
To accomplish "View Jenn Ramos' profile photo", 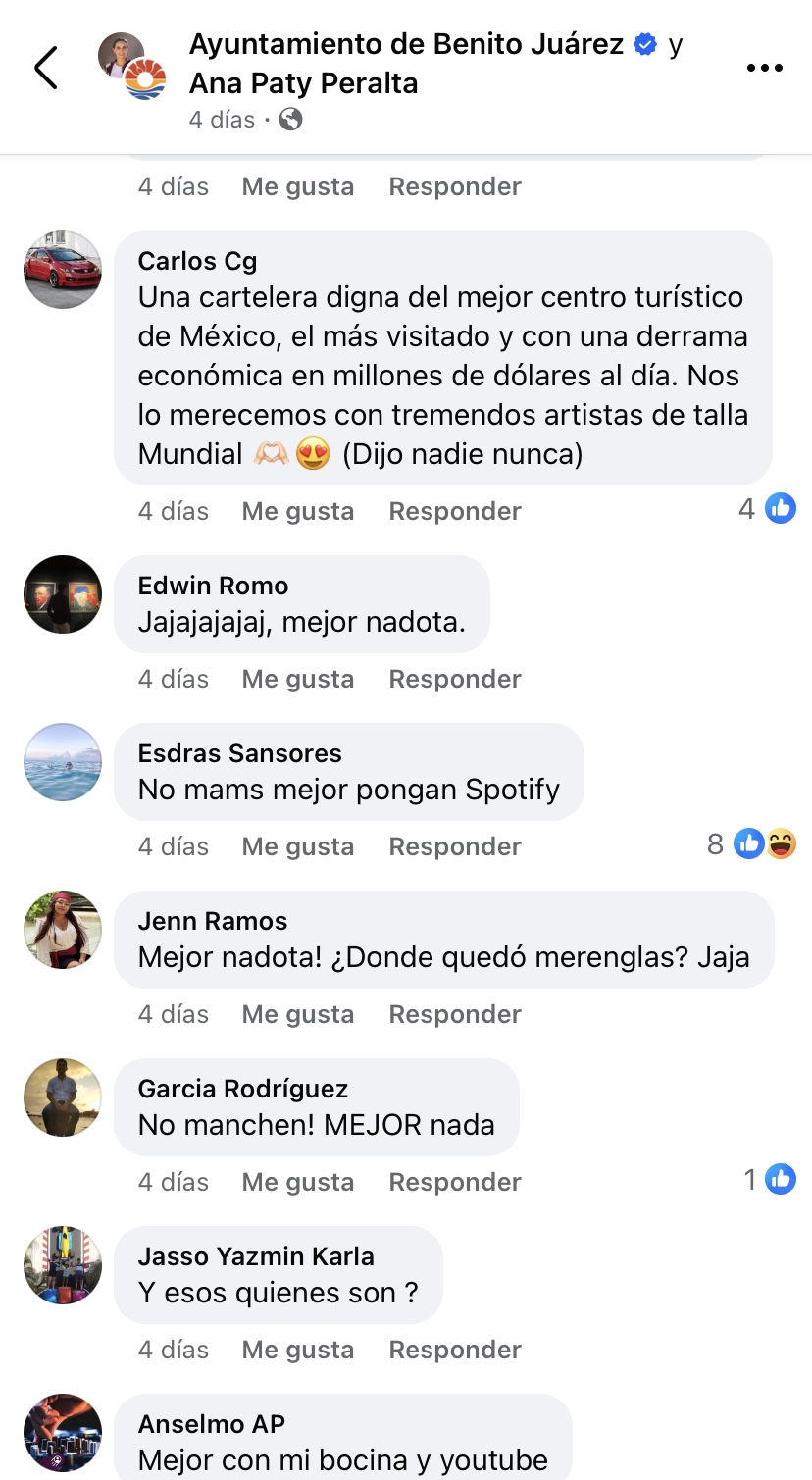I will (63, 930).
